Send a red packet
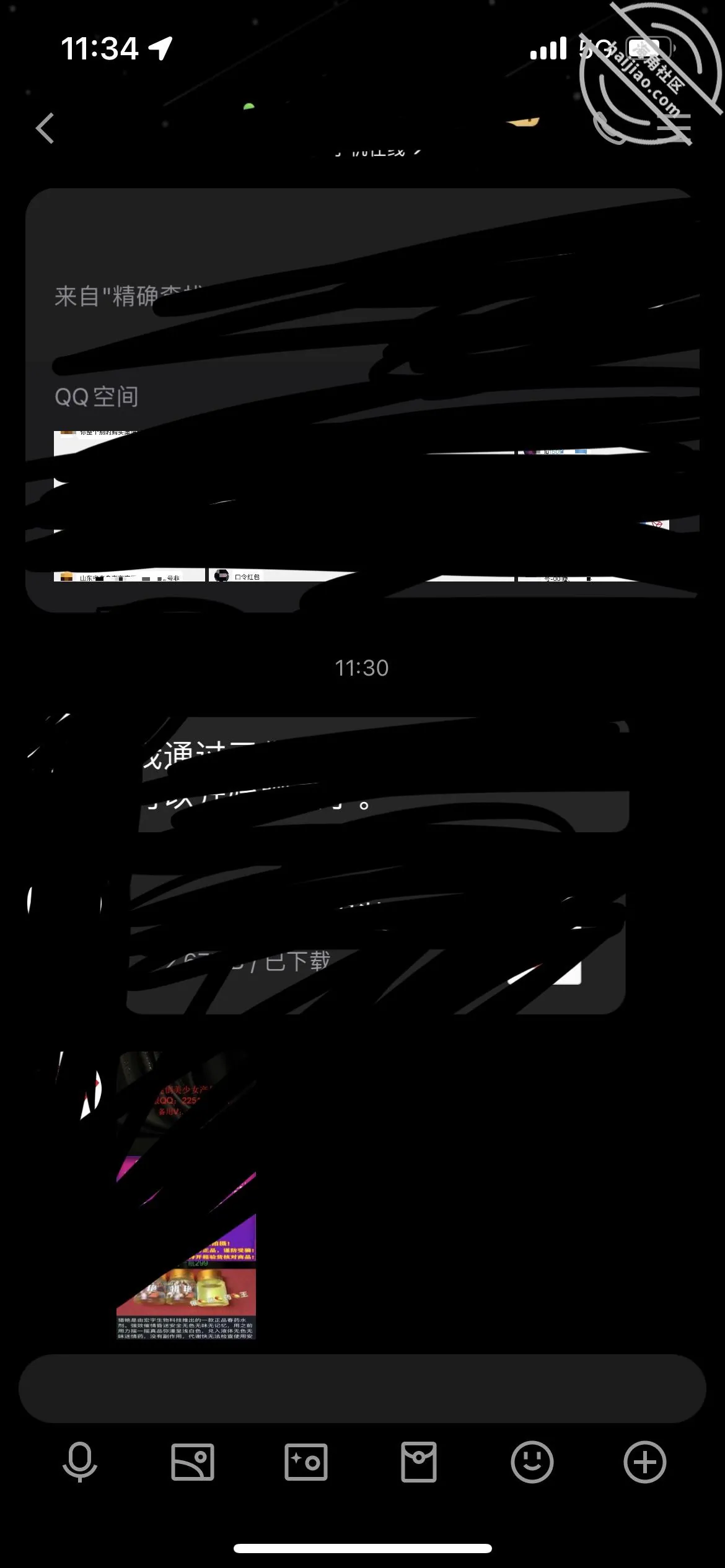 point(419,1462)
